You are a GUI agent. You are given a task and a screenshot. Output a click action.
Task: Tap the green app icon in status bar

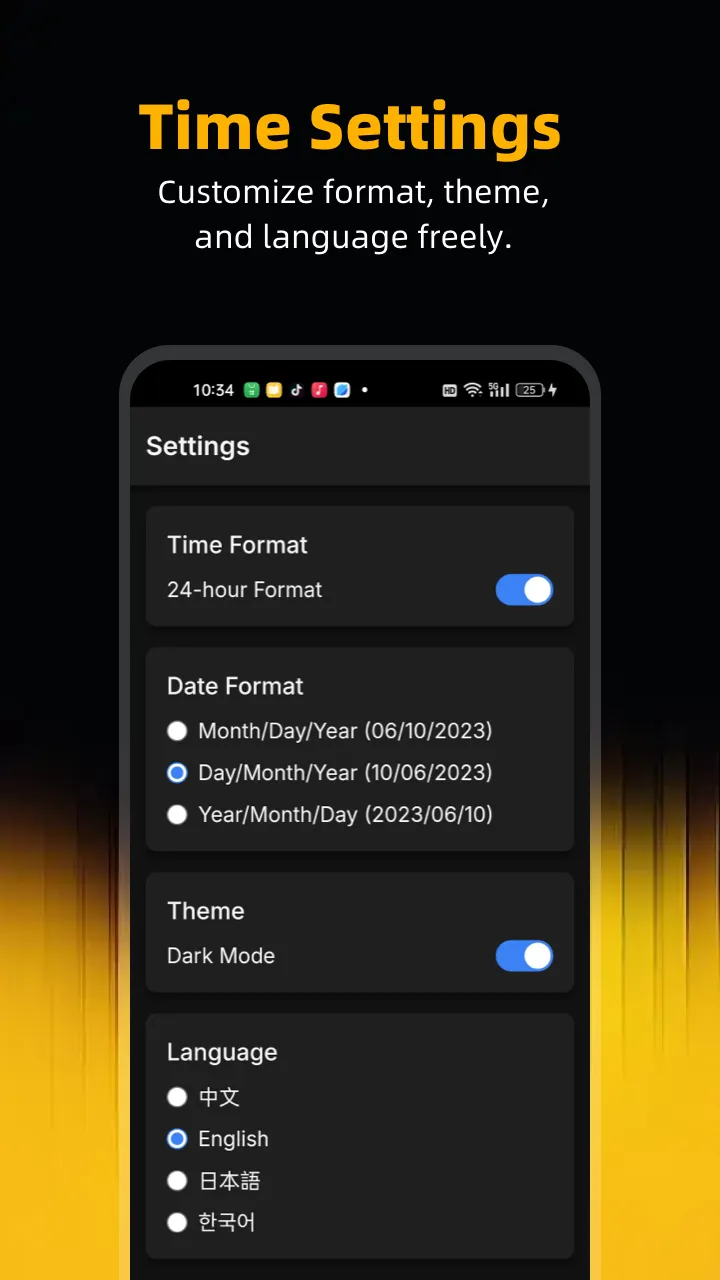coord(250,390)
